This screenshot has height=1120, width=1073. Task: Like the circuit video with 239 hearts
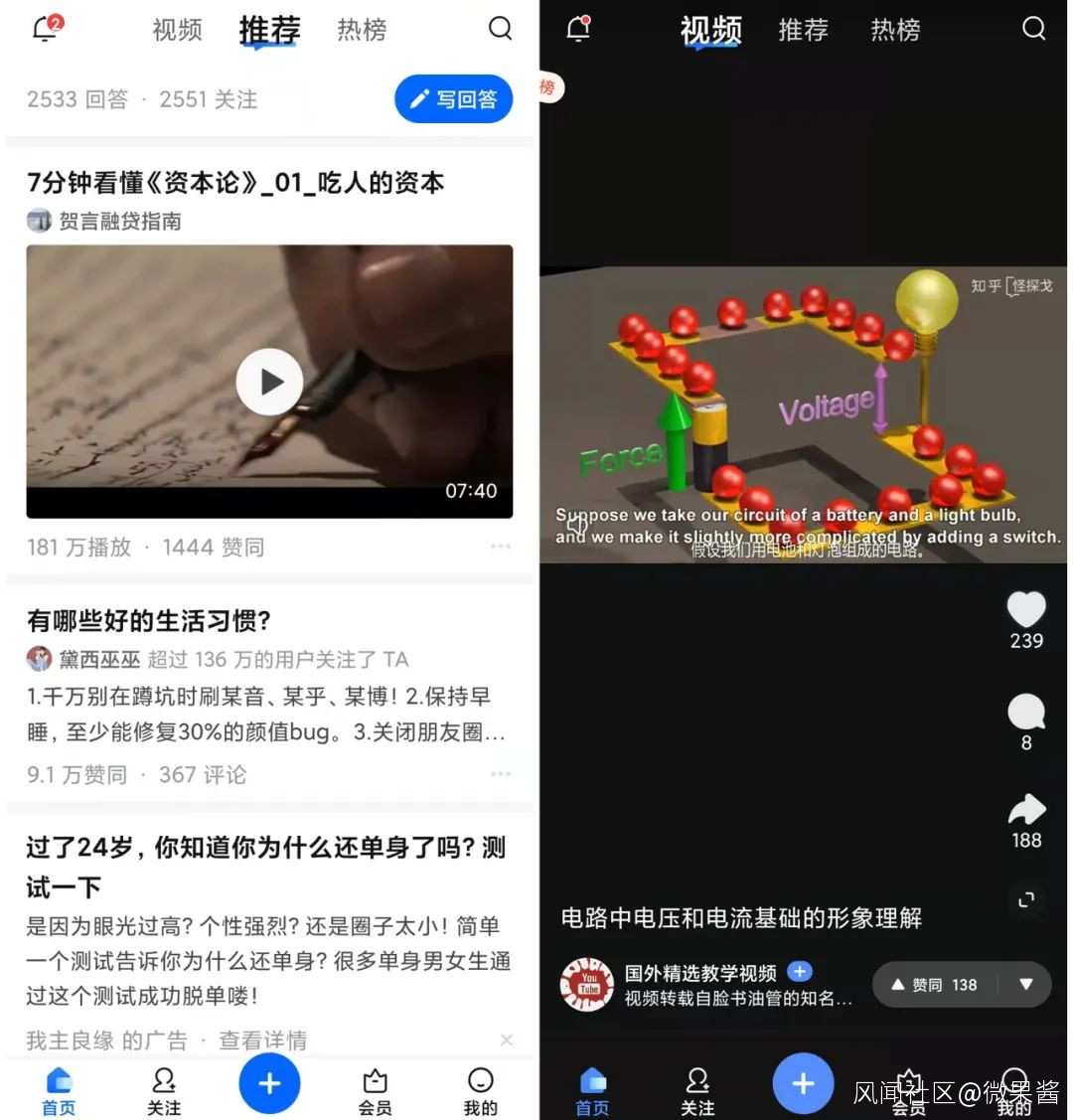click(x=1025, y=610)
